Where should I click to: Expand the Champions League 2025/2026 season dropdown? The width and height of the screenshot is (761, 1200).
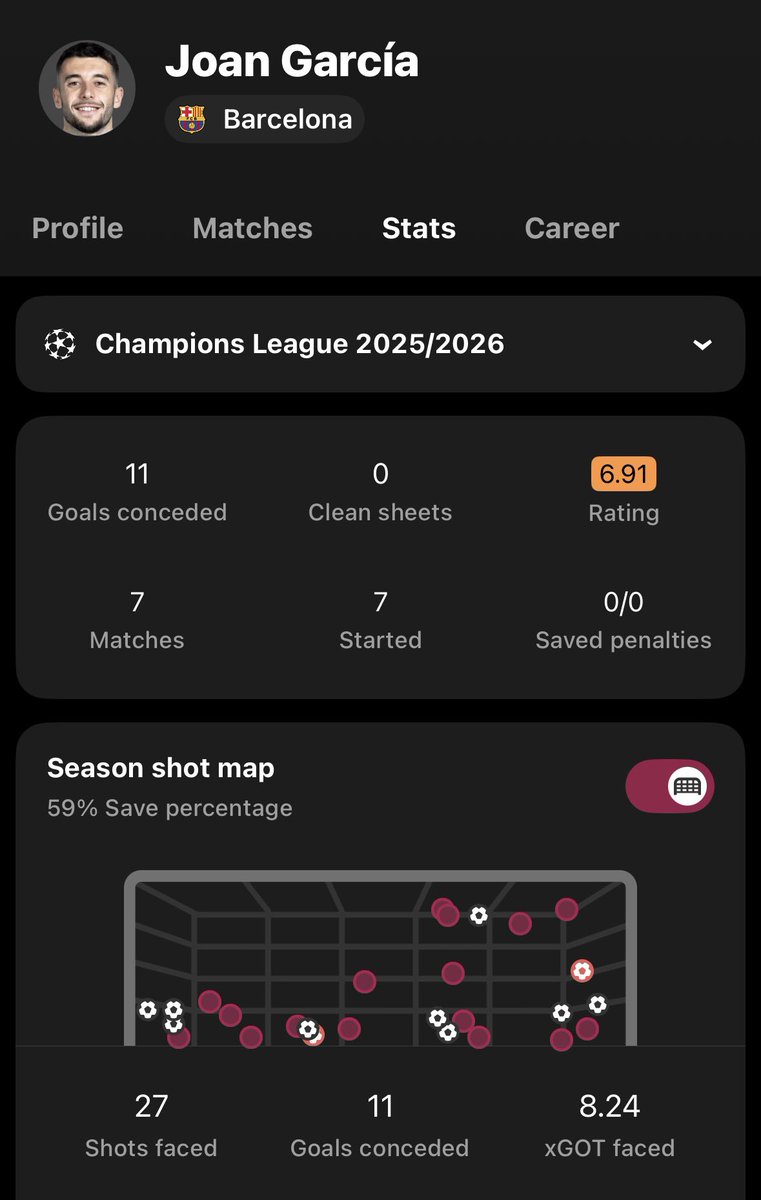click(380, 345)
